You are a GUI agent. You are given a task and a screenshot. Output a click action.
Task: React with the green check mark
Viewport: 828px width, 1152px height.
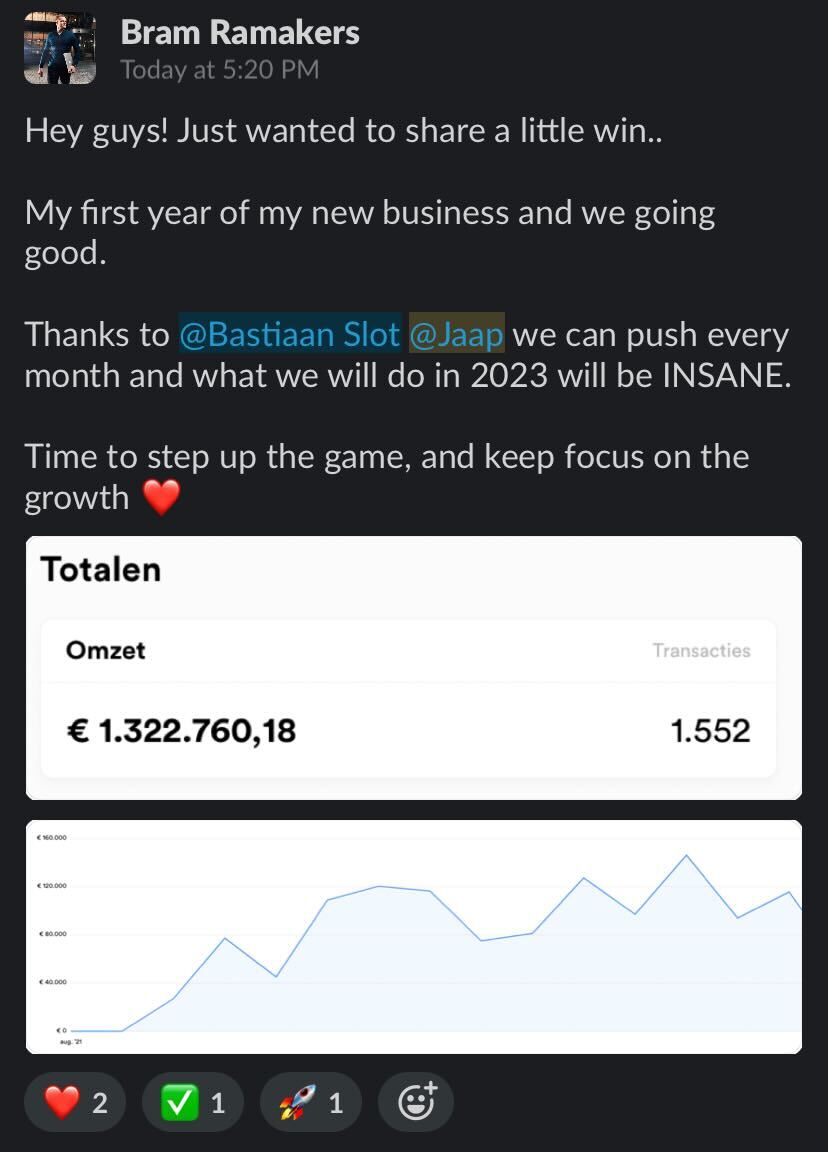tap(192, 1103)
